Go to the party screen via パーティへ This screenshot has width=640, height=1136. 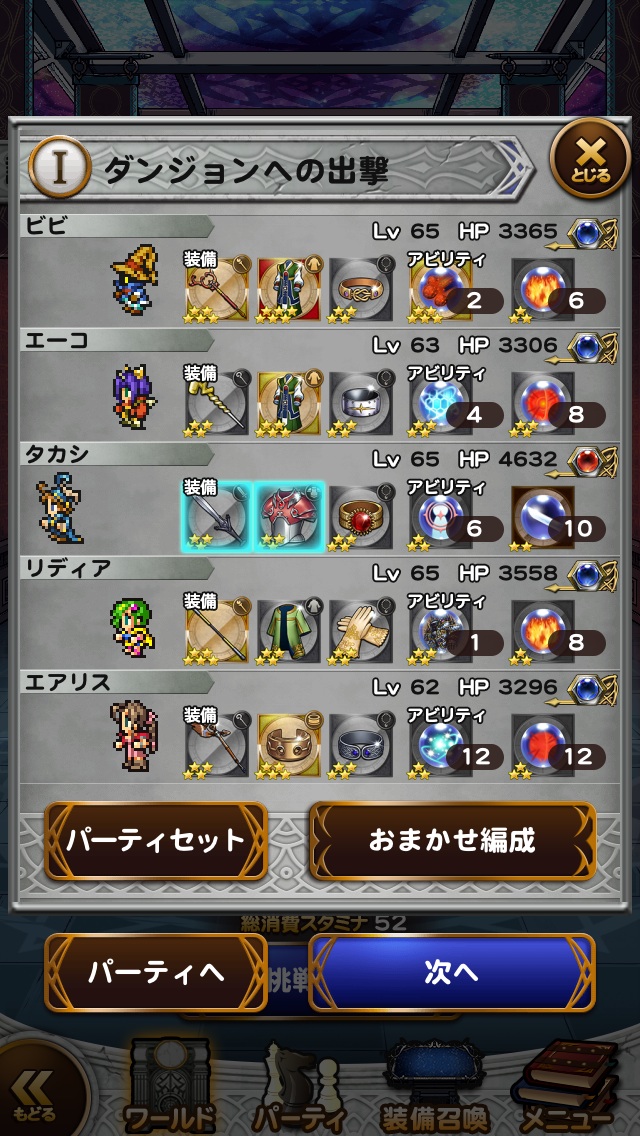(x=156, y=972)
